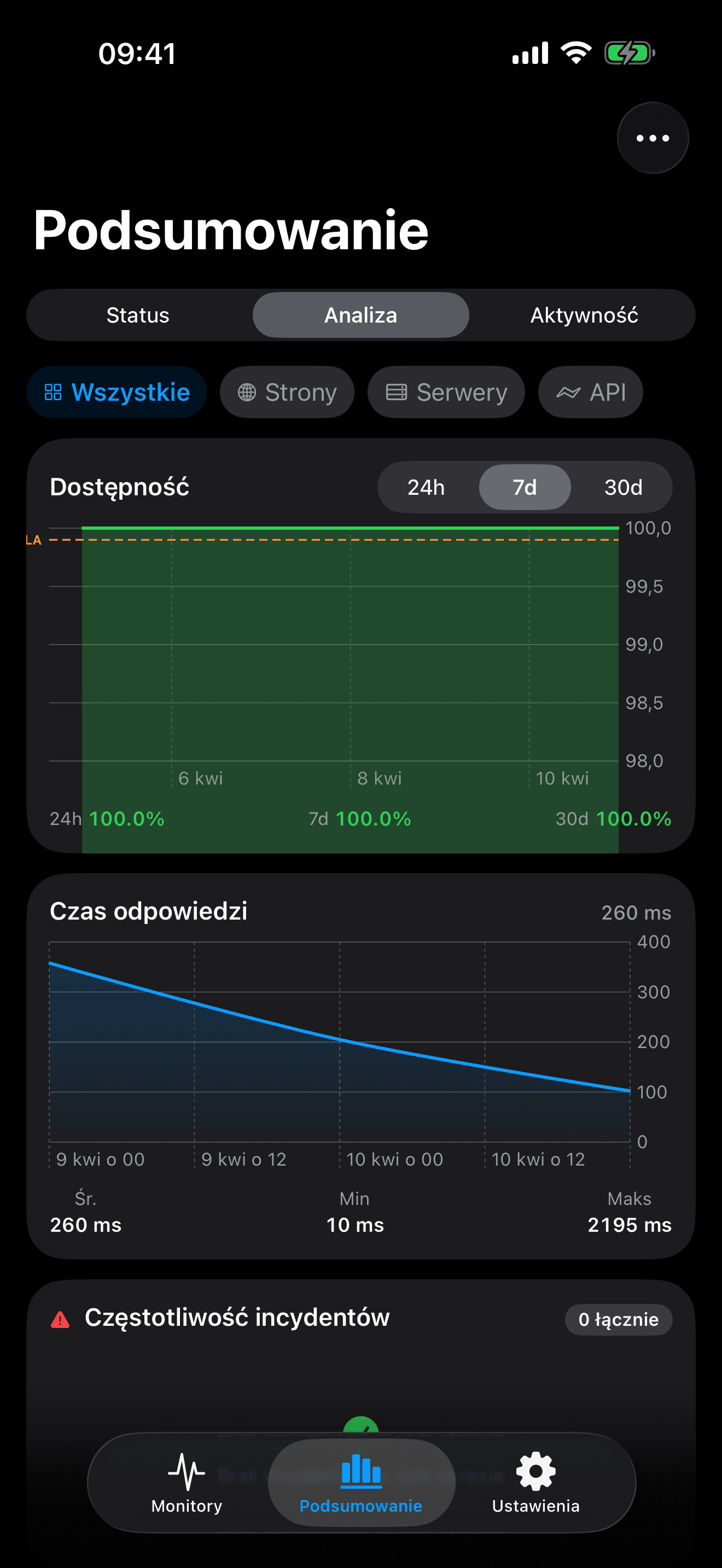Enable the Strony filter

[x=287, y=393]
